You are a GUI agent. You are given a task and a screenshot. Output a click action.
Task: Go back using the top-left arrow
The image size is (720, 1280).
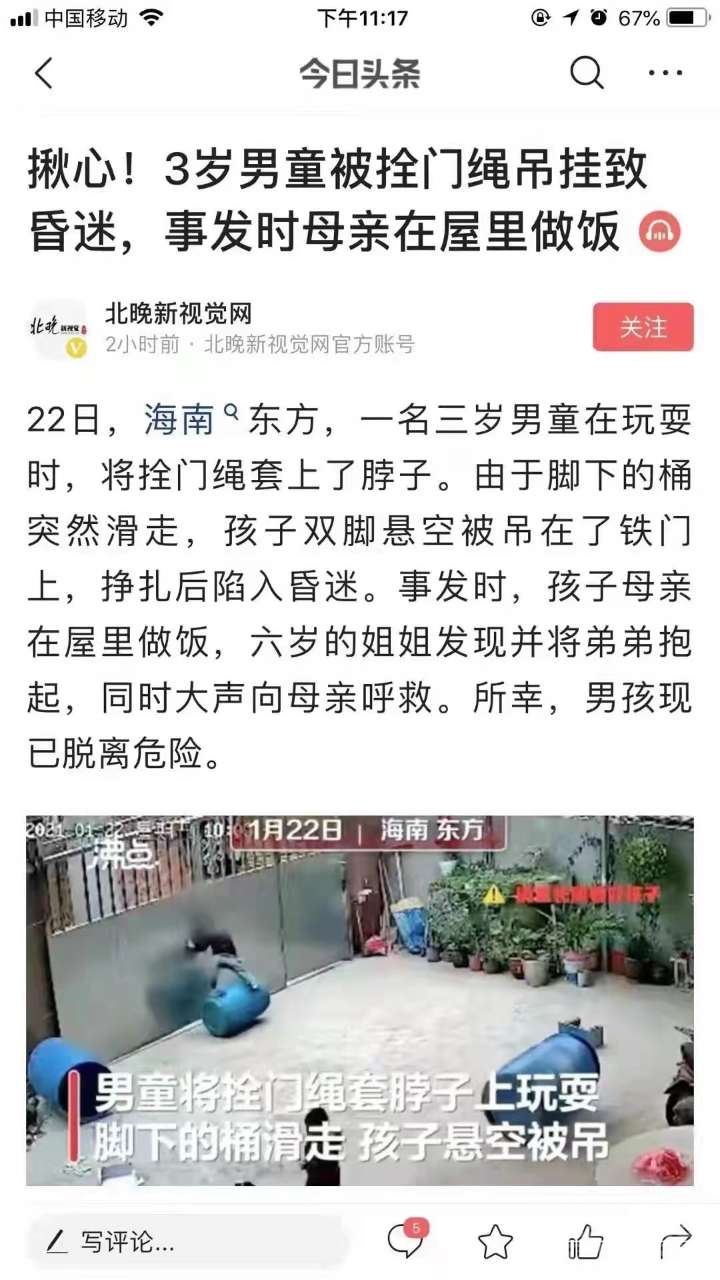click(44, 74)
